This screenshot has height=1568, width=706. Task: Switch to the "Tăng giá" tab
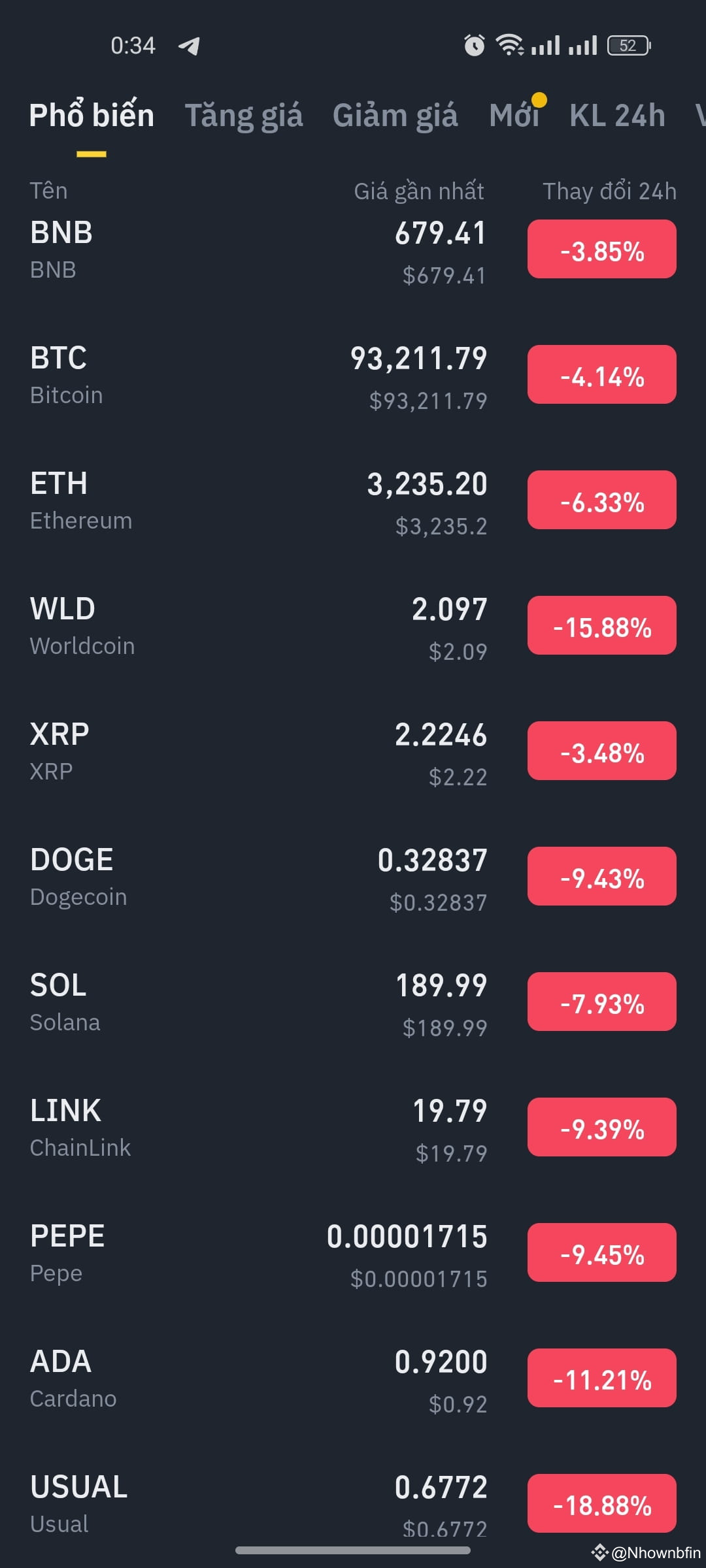coord(244,114)
